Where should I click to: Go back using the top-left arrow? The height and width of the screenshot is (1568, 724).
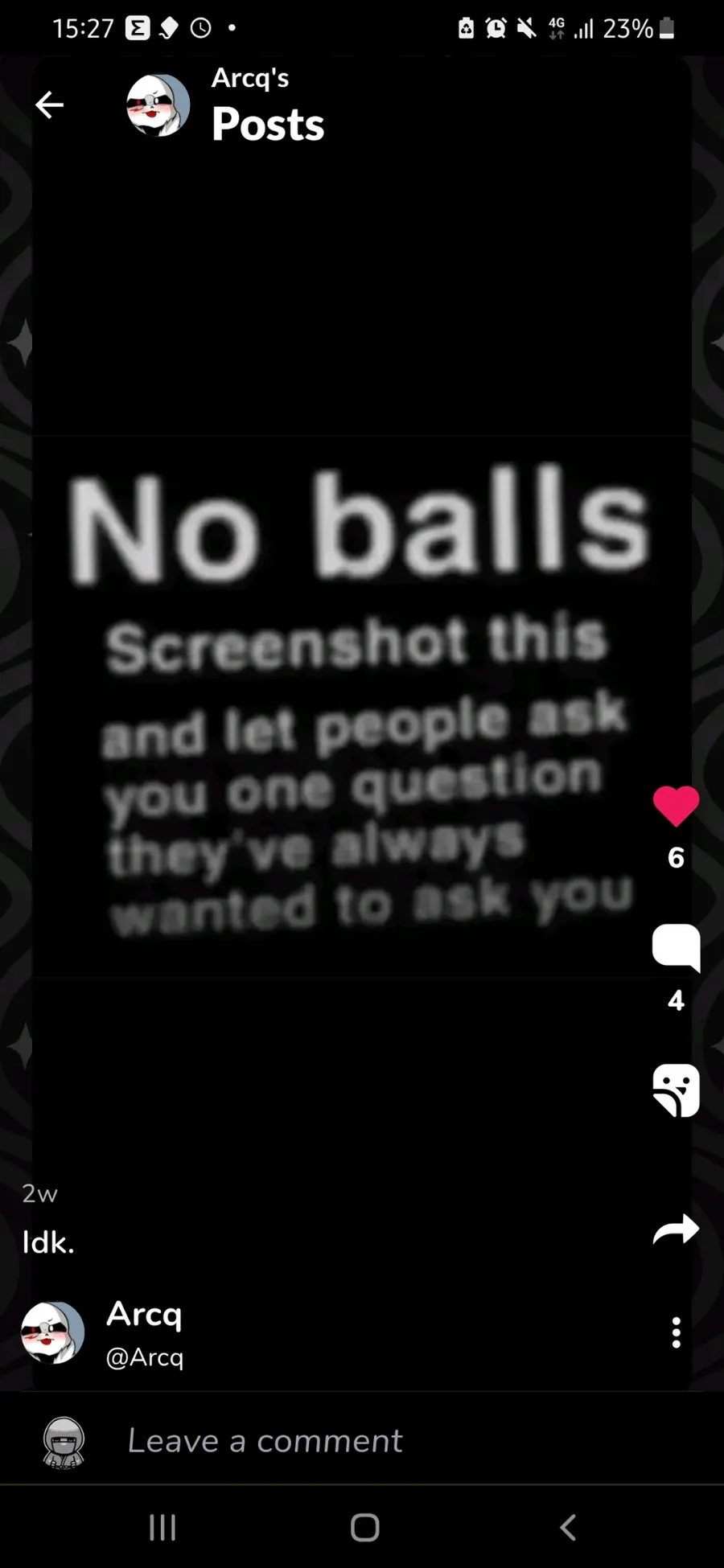click(x=49, y=105)
